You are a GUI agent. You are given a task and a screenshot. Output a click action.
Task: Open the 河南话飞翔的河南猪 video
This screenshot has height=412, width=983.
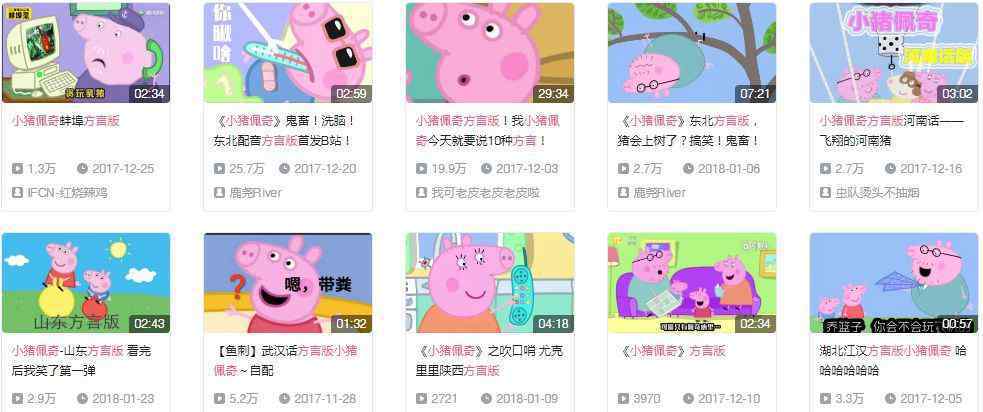tap(893, 52)
